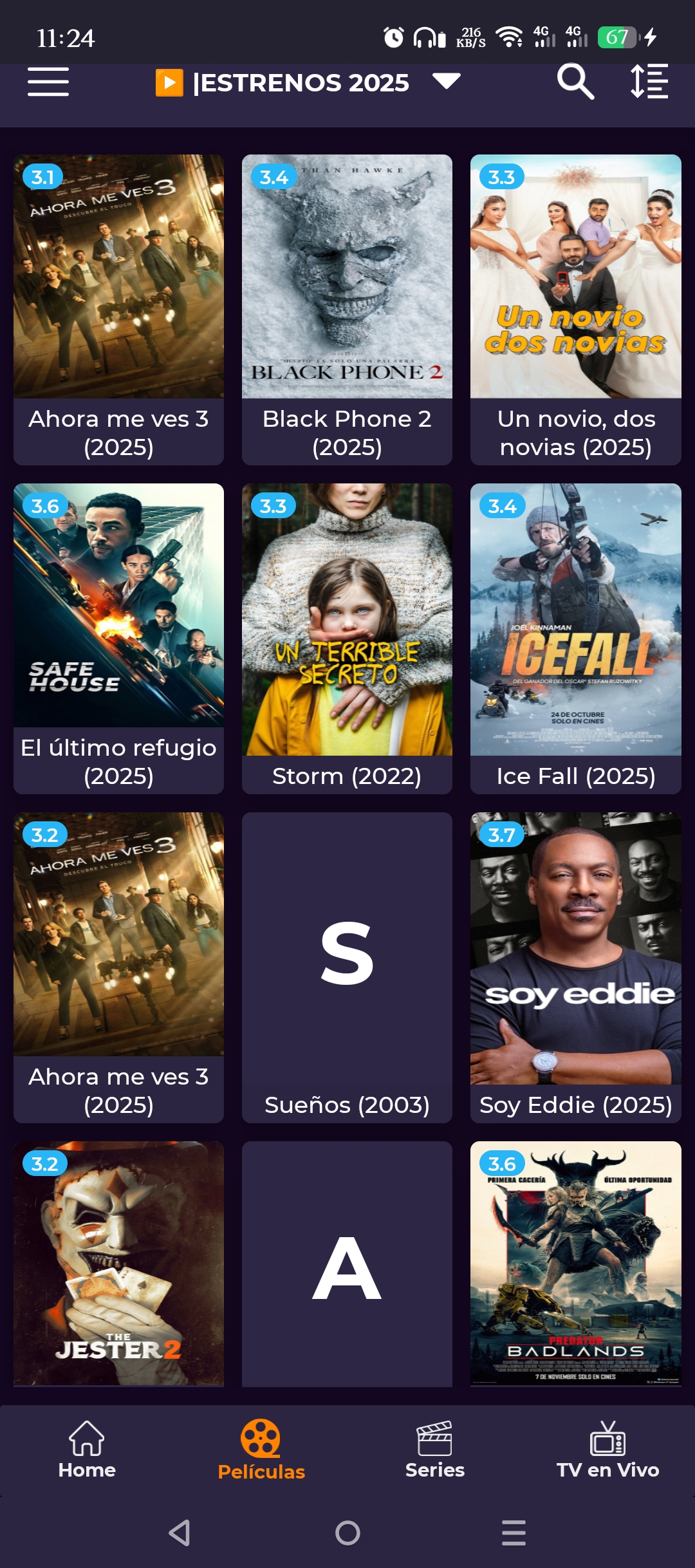The height and width of the screenshot is (1568, 695).
Task: Open the Storm (2022) movie card
Action: pyautogui.click(x=347, y=638)
